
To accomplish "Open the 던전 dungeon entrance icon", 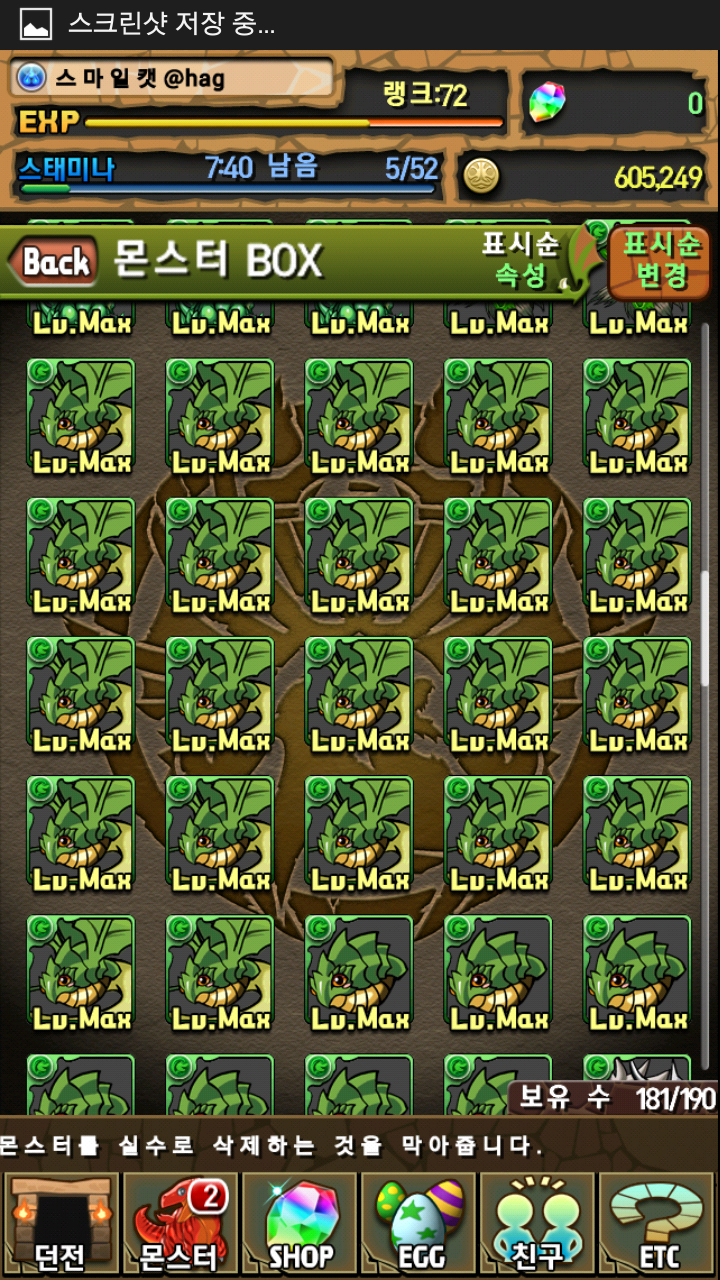I will point(62,1222).
